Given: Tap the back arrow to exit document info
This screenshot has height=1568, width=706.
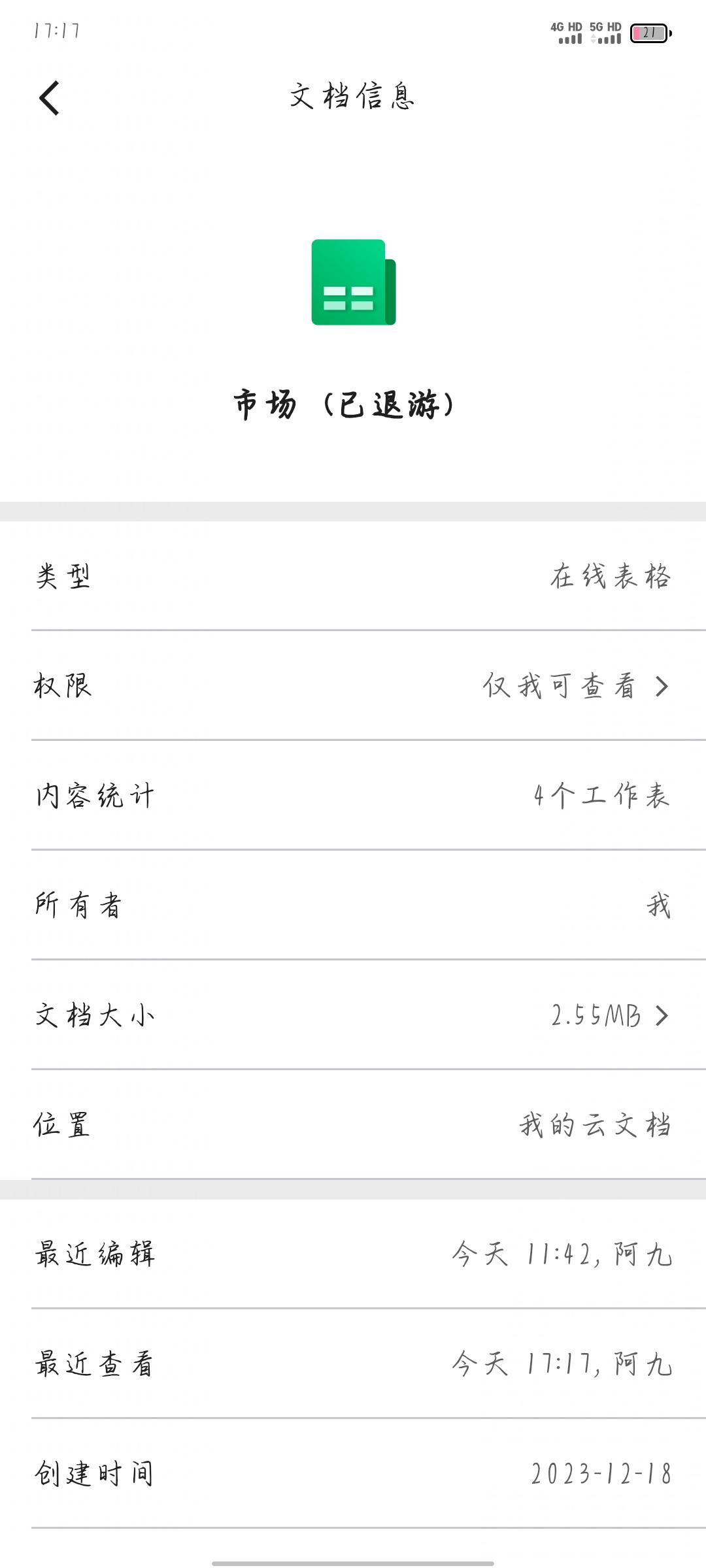Looking at the screenshot, I should (x=49, y=98).
